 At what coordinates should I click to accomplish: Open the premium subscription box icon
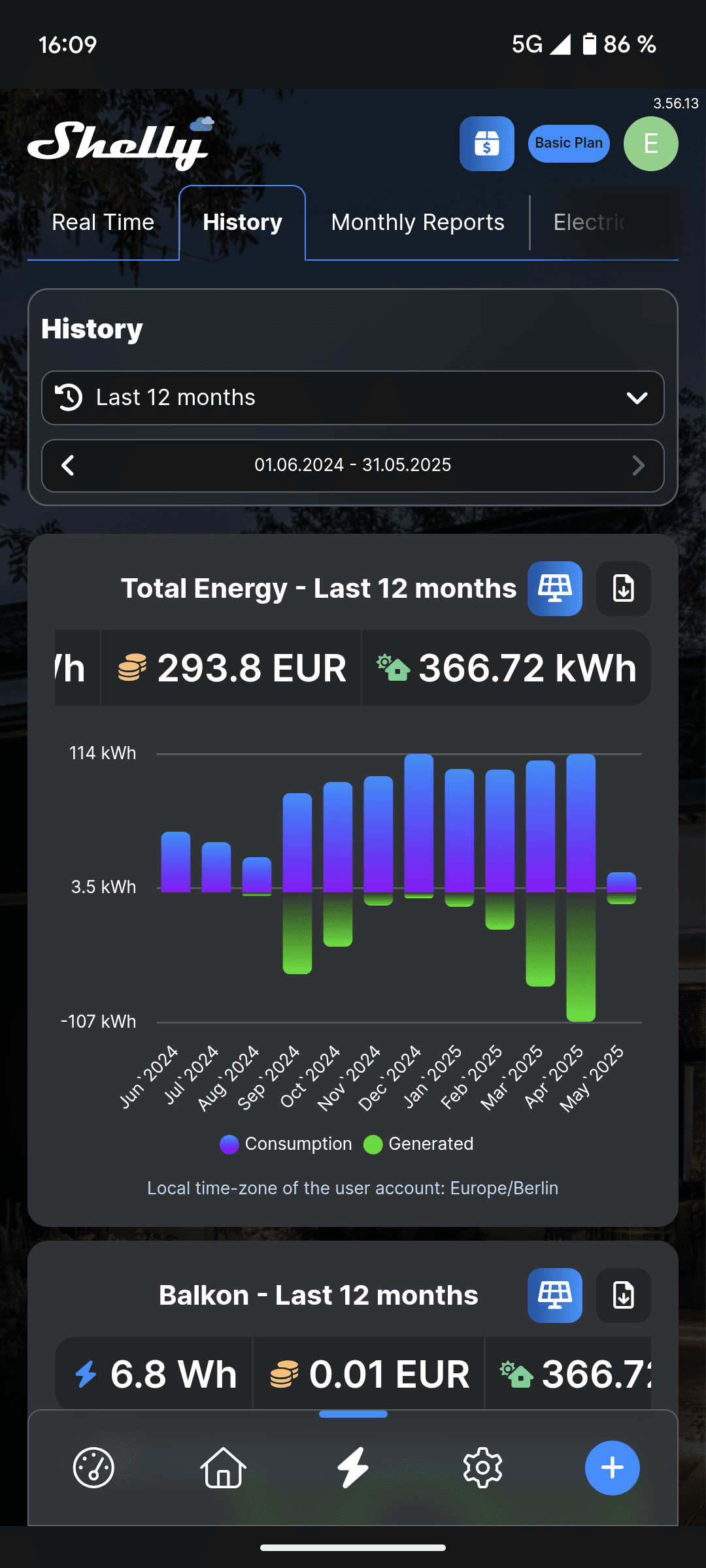486,144
